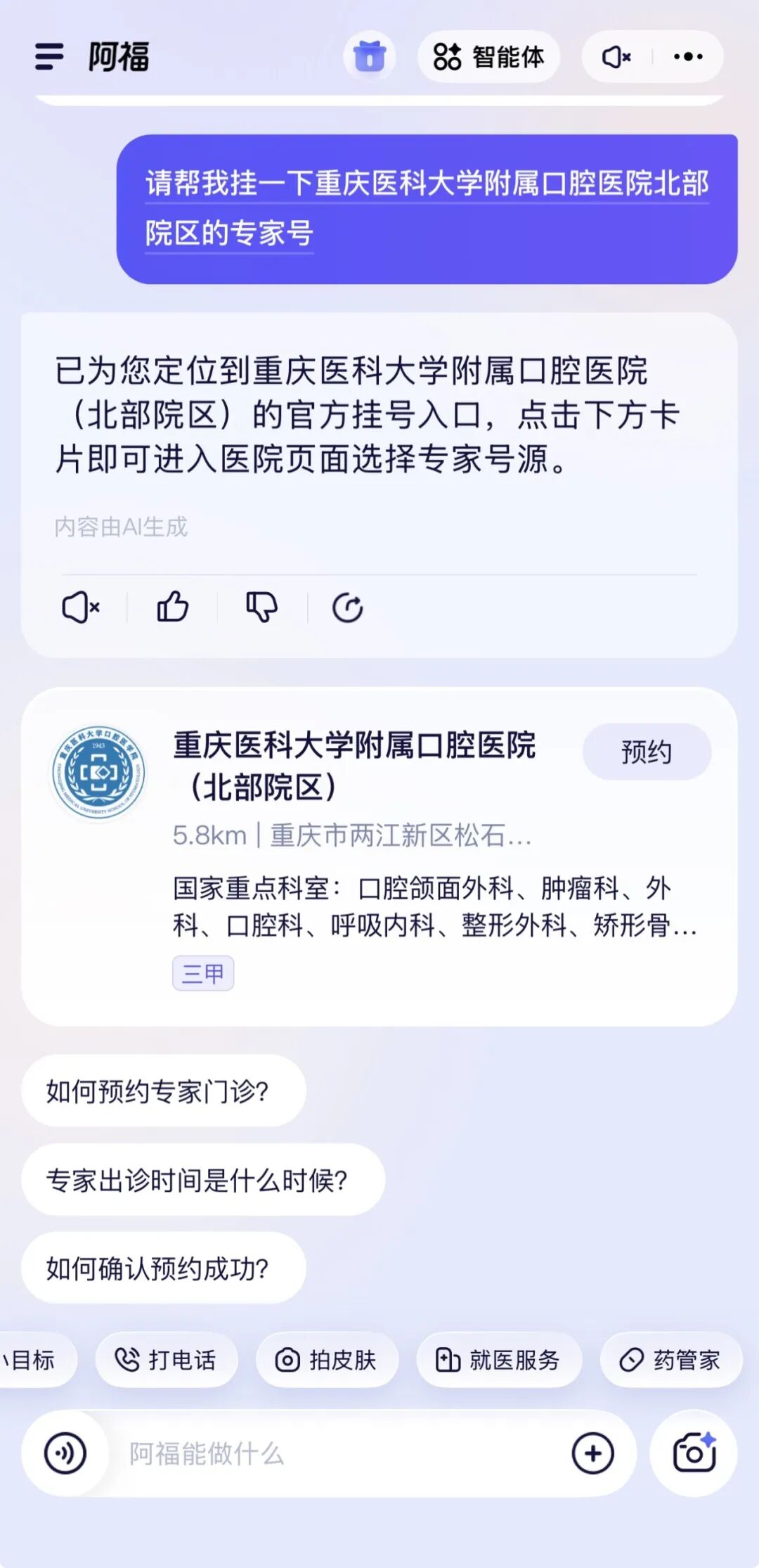Screen dimensions: 759x1568
Task: Open the gift box icon
Action: (x=370, y=56)
